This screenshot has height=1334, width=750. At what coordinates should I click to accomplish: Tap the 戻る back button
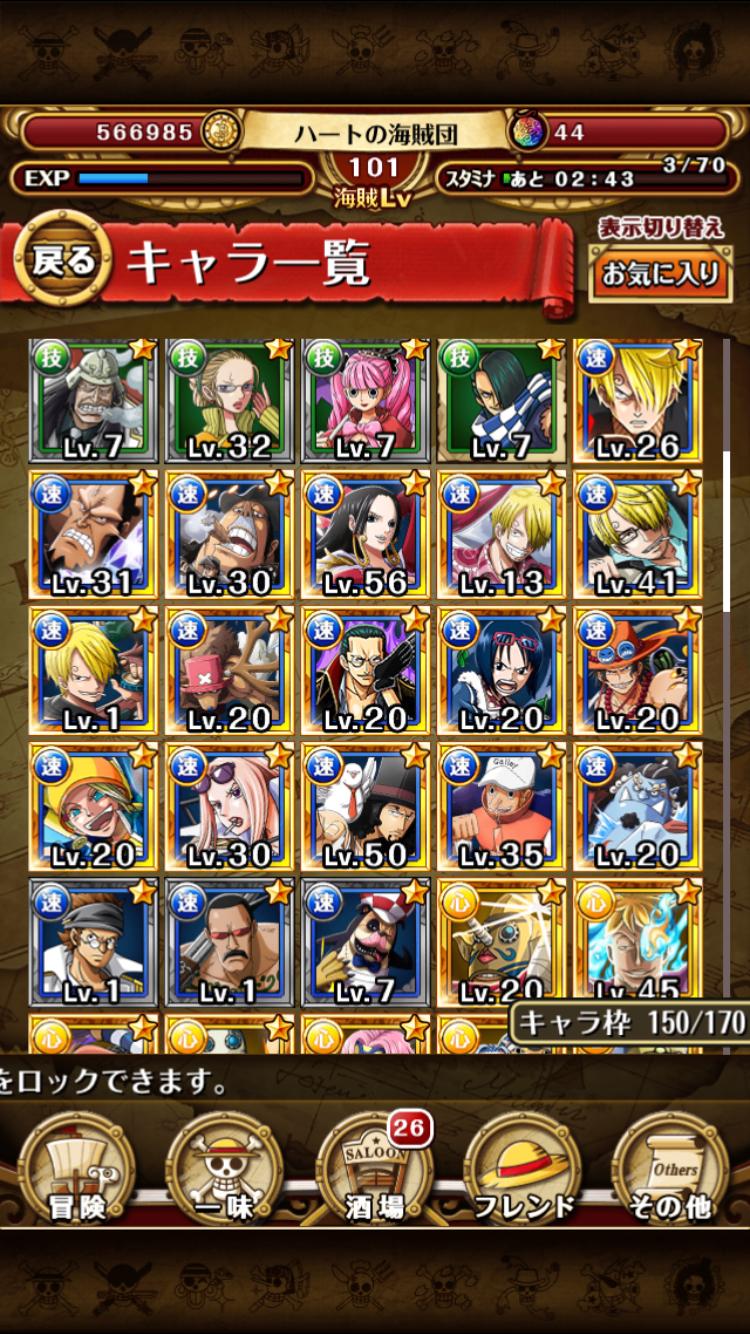[63, 262]
